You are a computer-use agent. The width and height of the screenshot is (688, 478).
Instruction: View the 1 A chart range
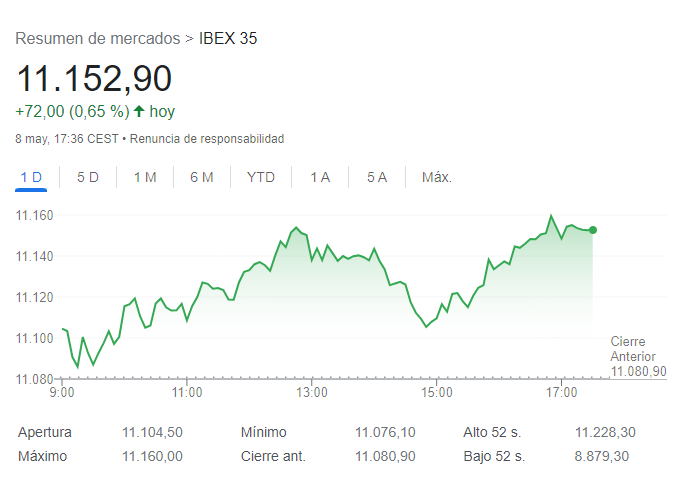[x=320, y=177]
